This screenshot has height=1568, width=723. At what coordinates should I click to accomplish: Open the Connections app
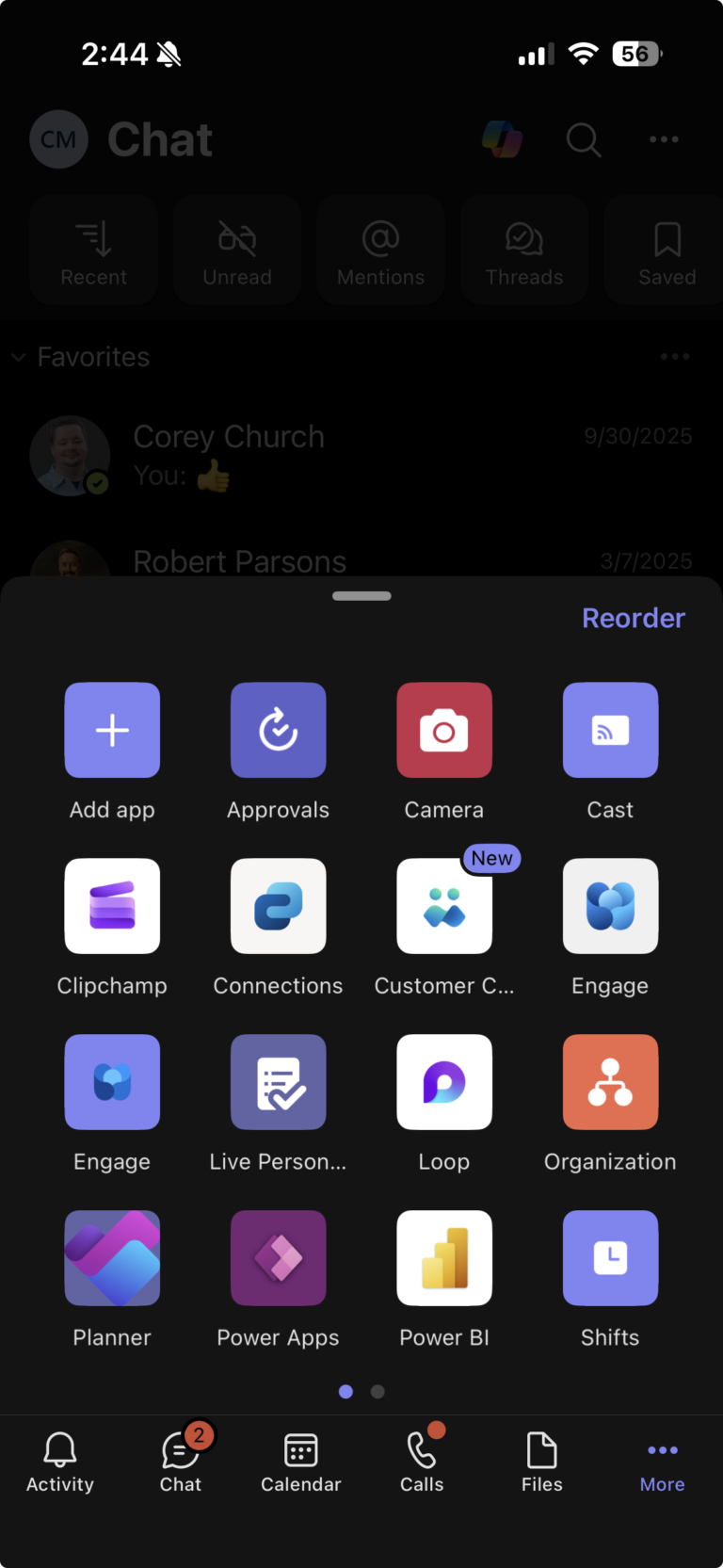tap(278, 906)
